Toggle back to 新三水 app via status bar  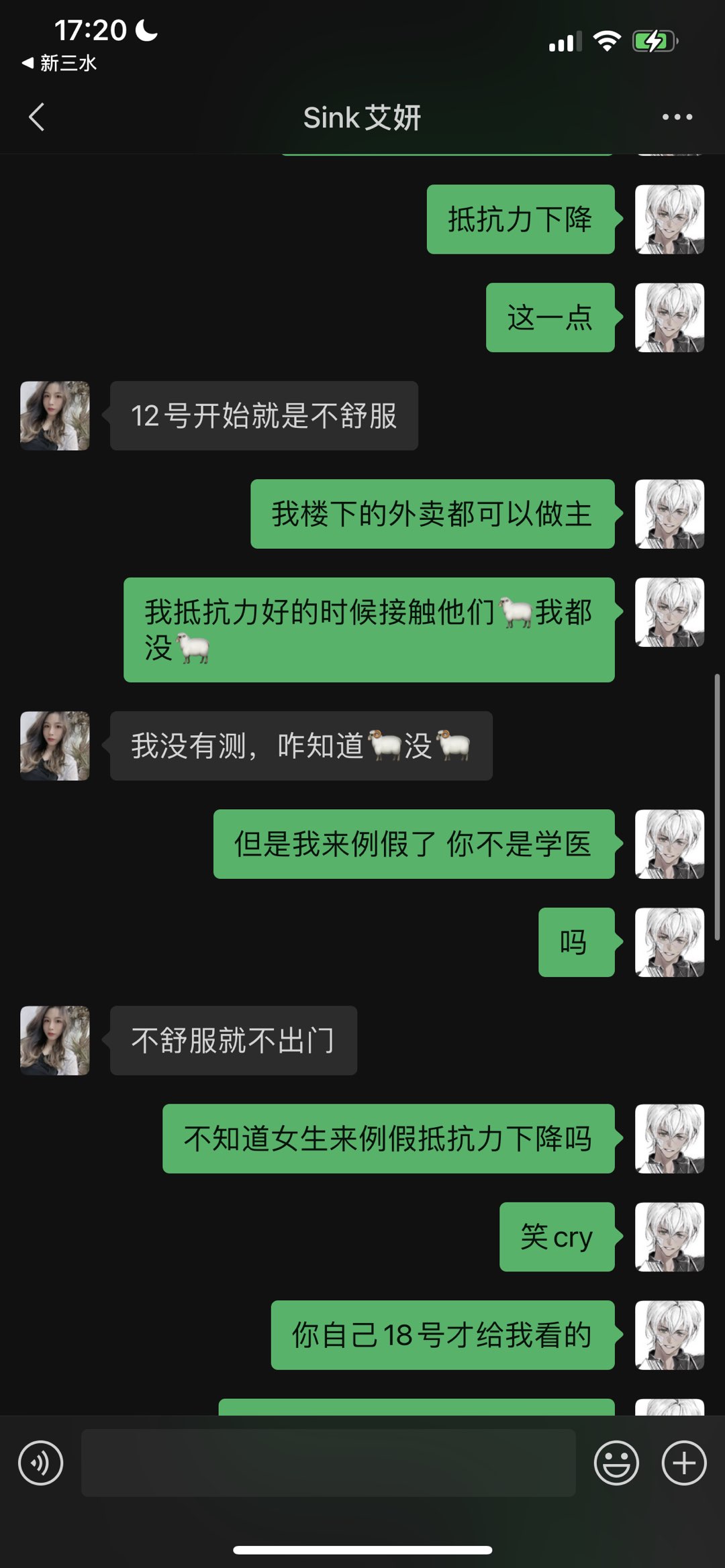(x=59, y=64)
